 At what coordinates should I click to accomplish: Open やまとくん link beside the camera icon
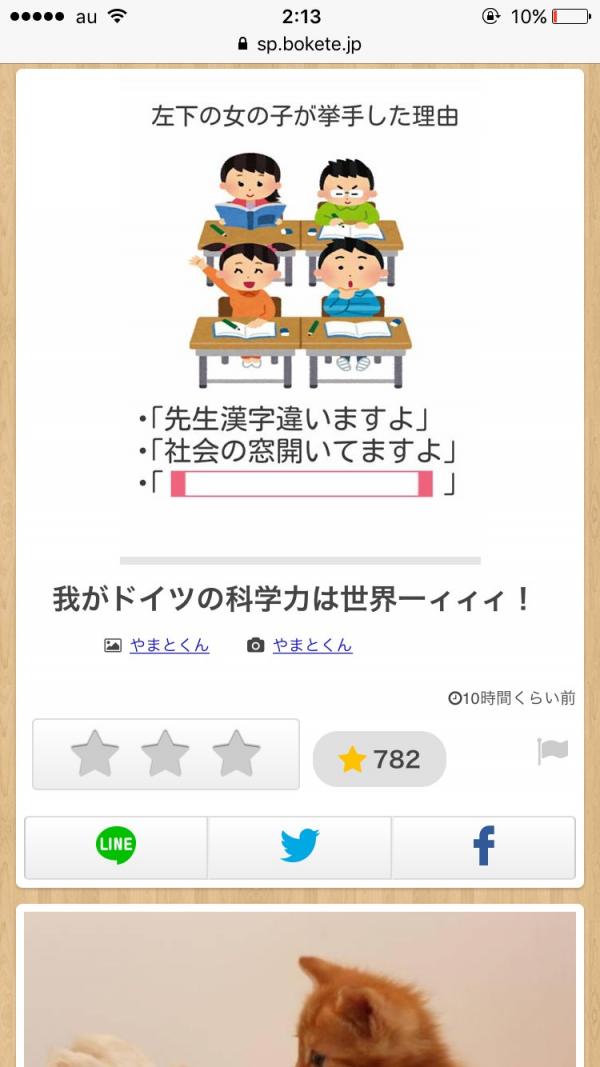click(312, 646)
